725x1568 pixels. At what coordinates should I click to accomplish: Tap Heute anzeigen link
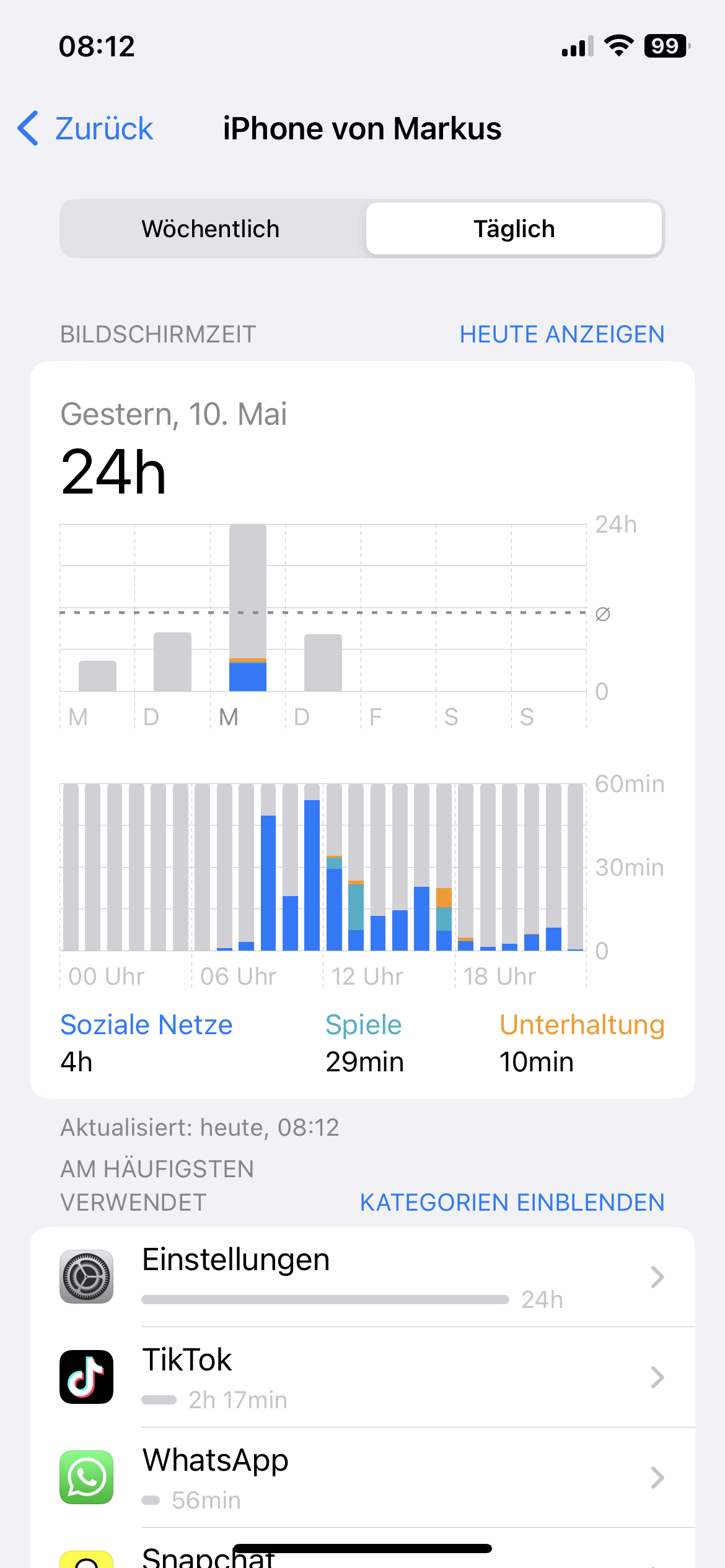[561, 334]
